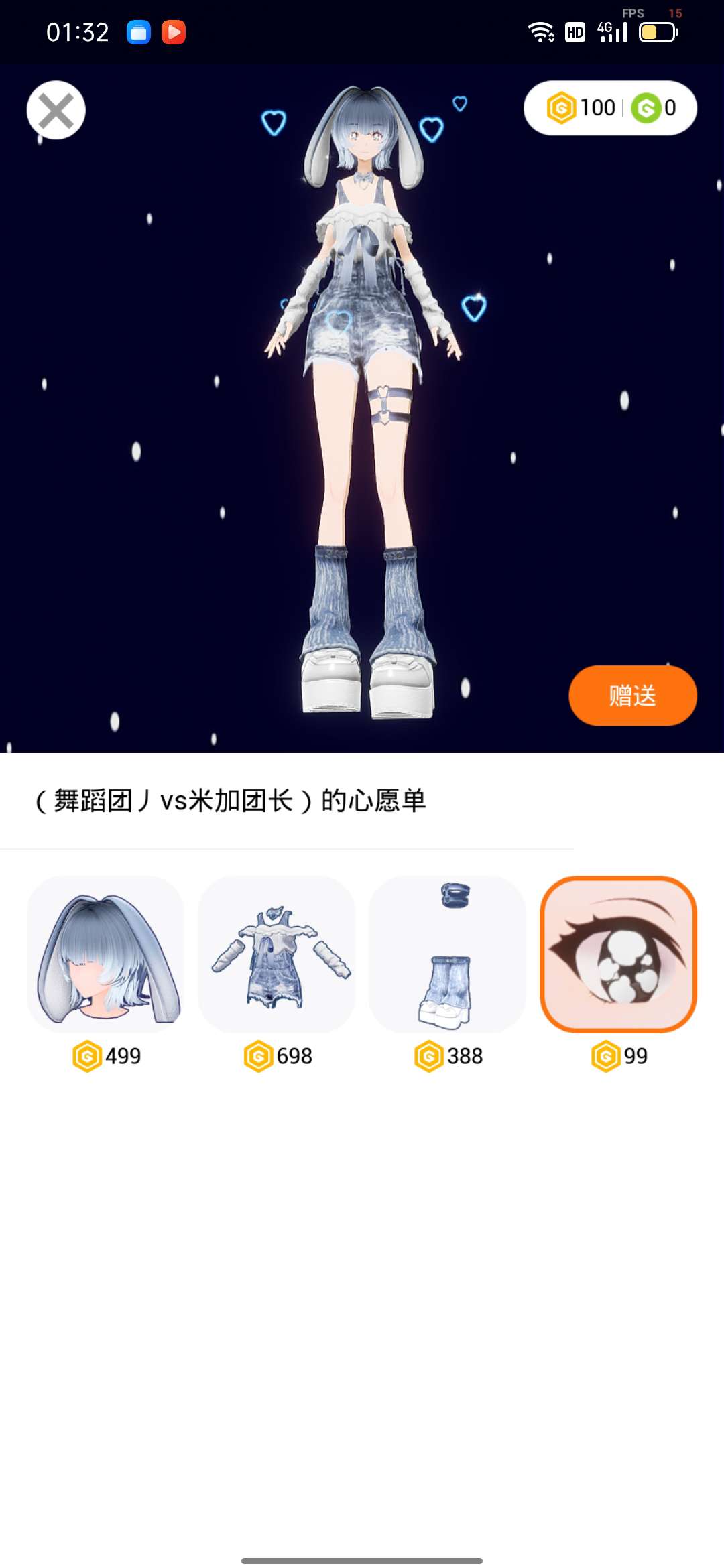Tap the orange 赠送 gift button
This screenshot has height=1568, width=724.
point(632,696)
